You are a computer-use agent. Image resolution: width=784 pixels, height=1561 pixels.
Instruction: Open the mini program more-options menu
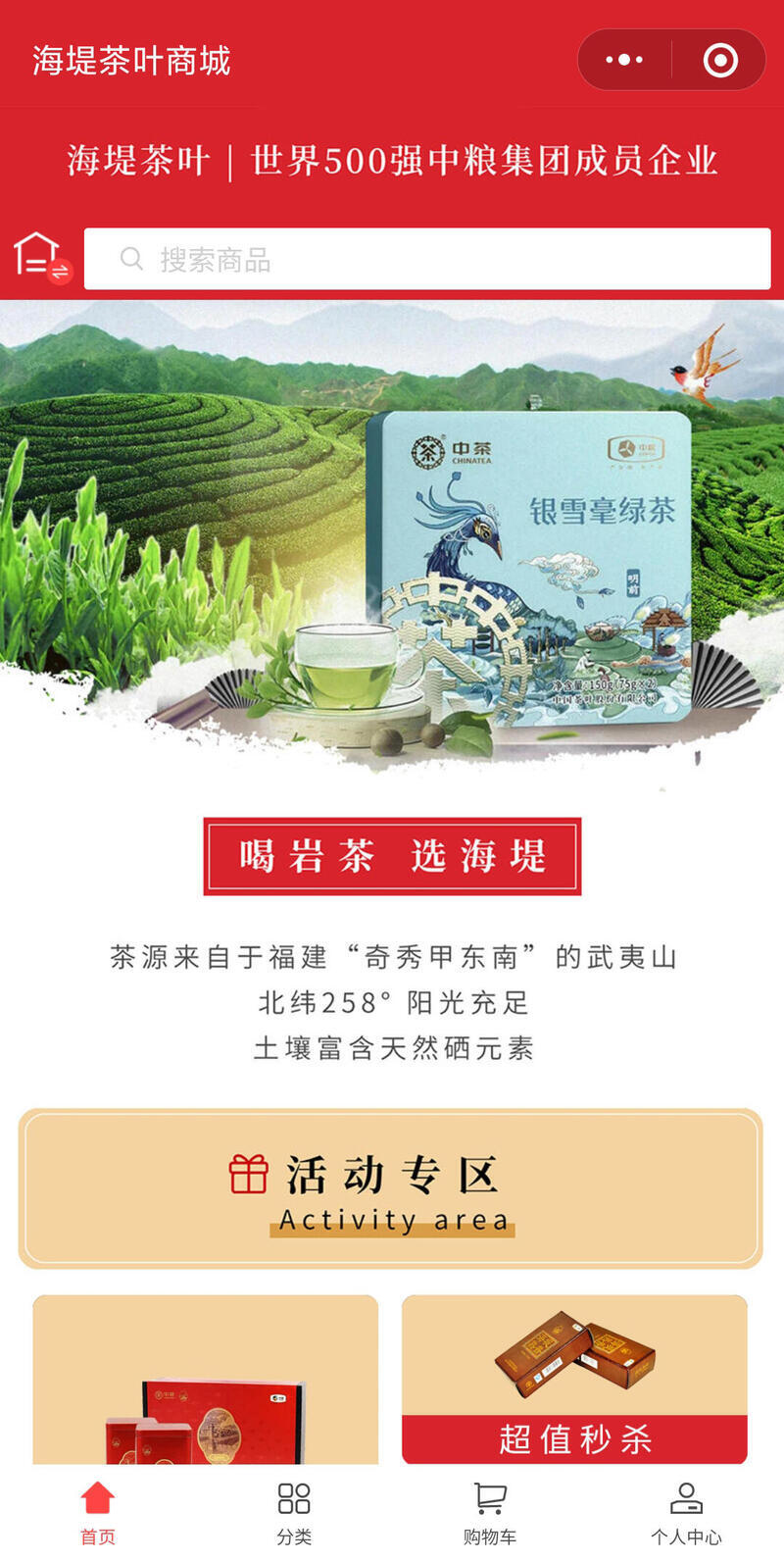624,60
